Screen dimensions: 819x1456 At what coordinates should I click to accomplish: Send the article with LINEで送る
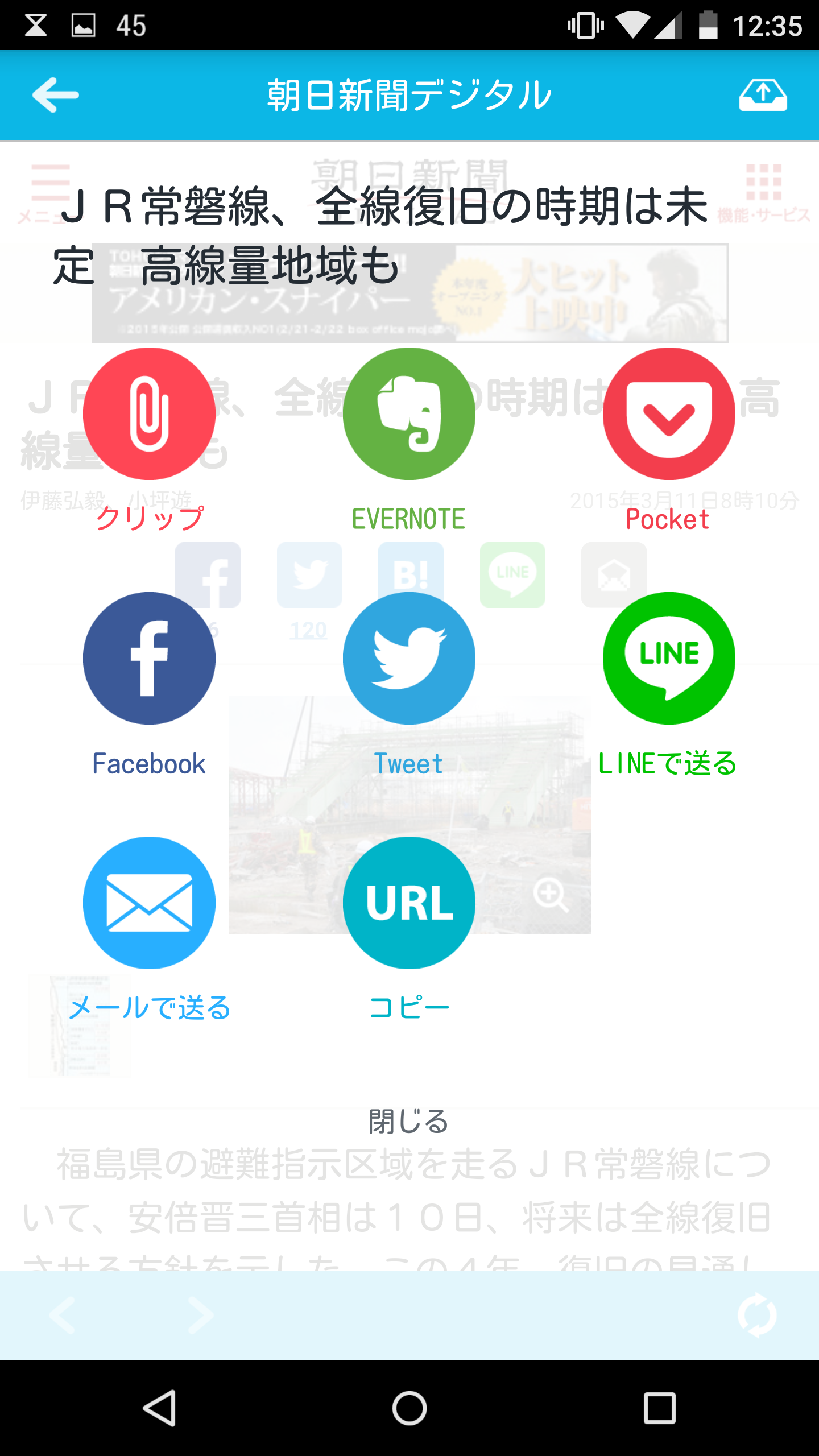[x=669, y=658]
